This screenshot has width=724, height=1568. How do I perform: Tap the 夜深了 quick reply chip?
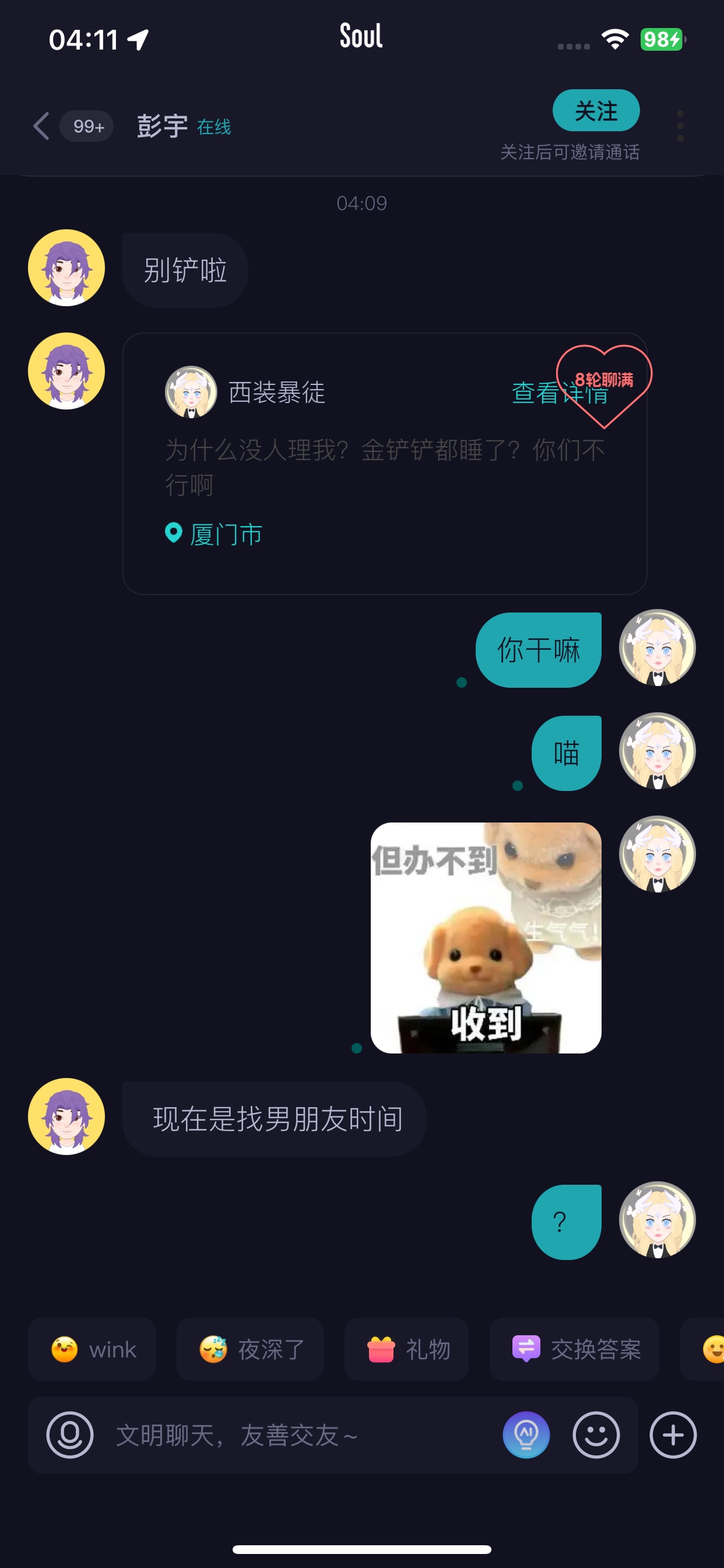point(249,1349)
